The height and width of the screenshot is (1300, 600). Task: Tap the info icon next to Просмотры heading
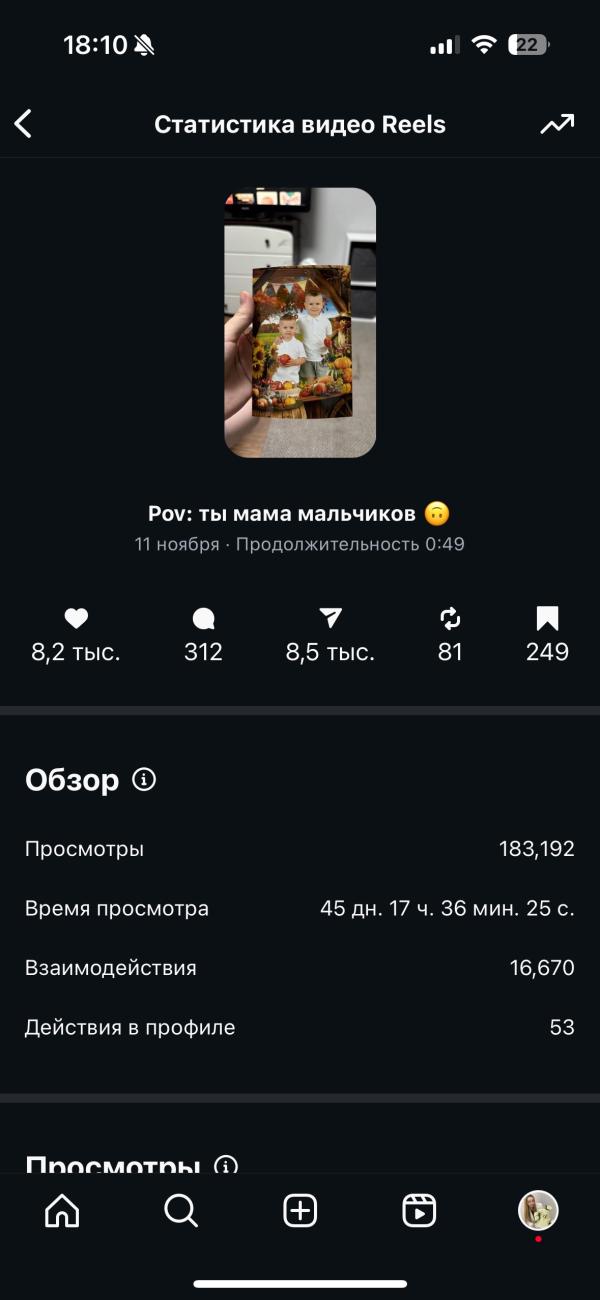point(227,1164)
